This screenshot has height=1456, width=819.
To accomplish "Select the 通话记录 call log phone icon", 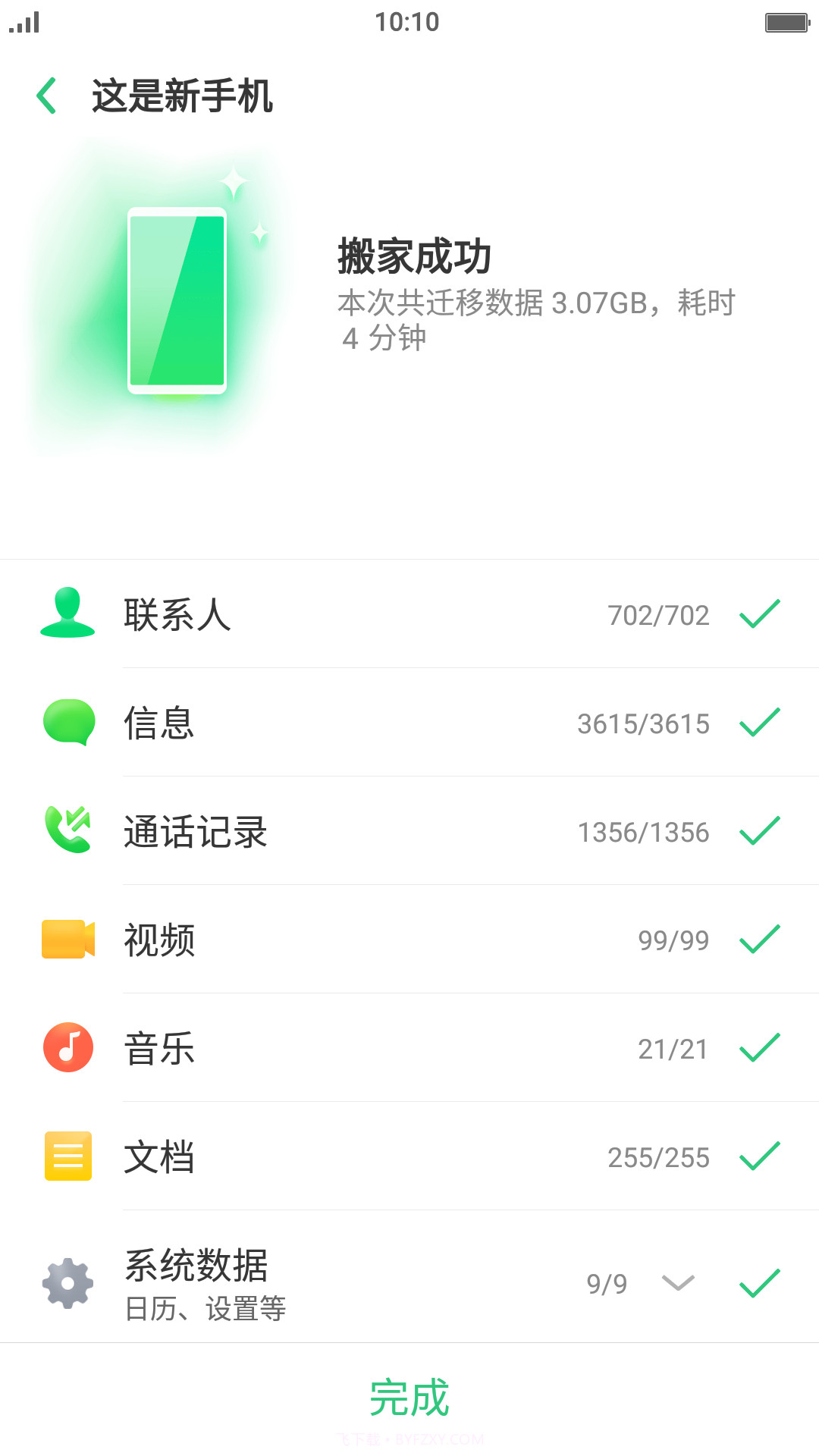I will 68,832.
